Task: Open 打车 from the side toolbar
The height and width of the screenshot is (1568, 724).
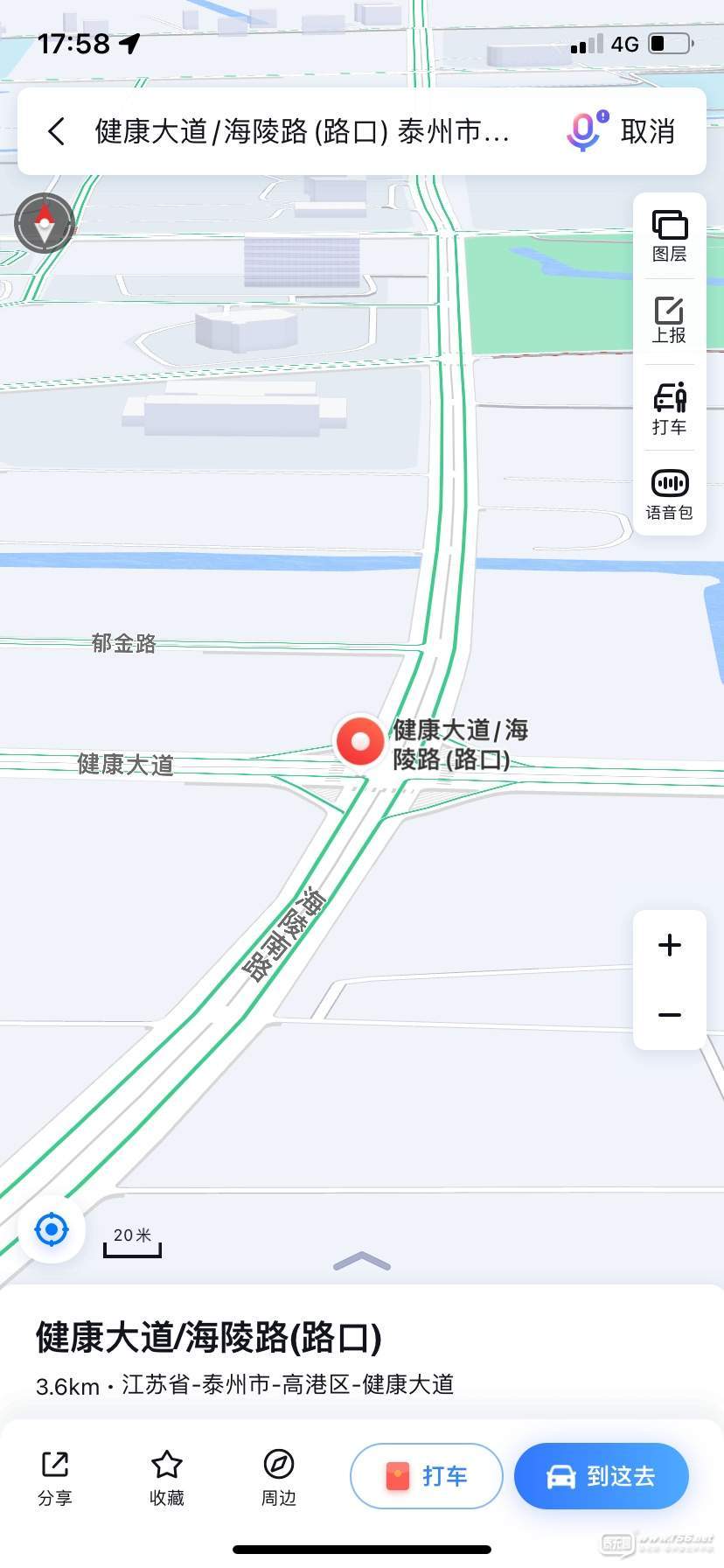Action: coord(670,409)
